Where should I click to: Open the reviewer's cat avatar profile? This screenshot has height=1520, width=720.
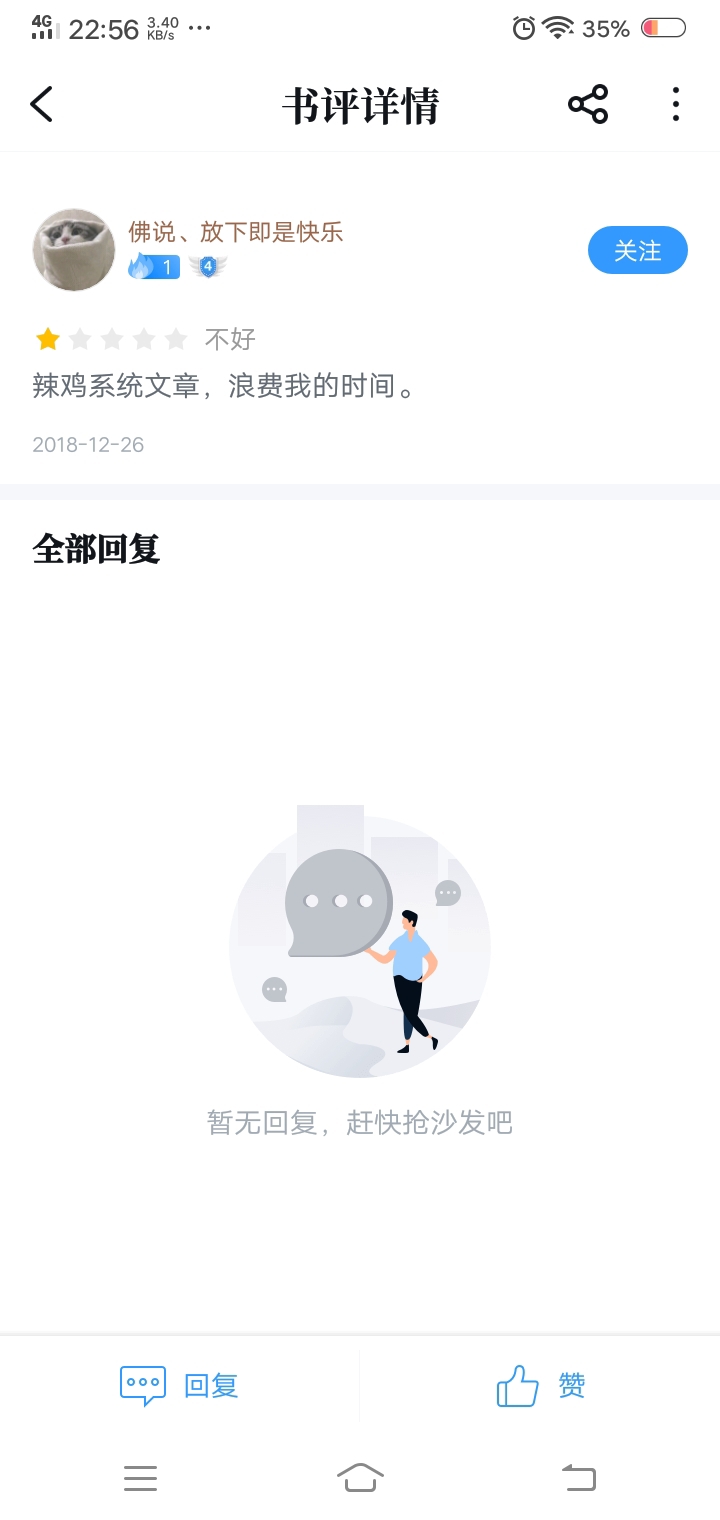[74, 250]
